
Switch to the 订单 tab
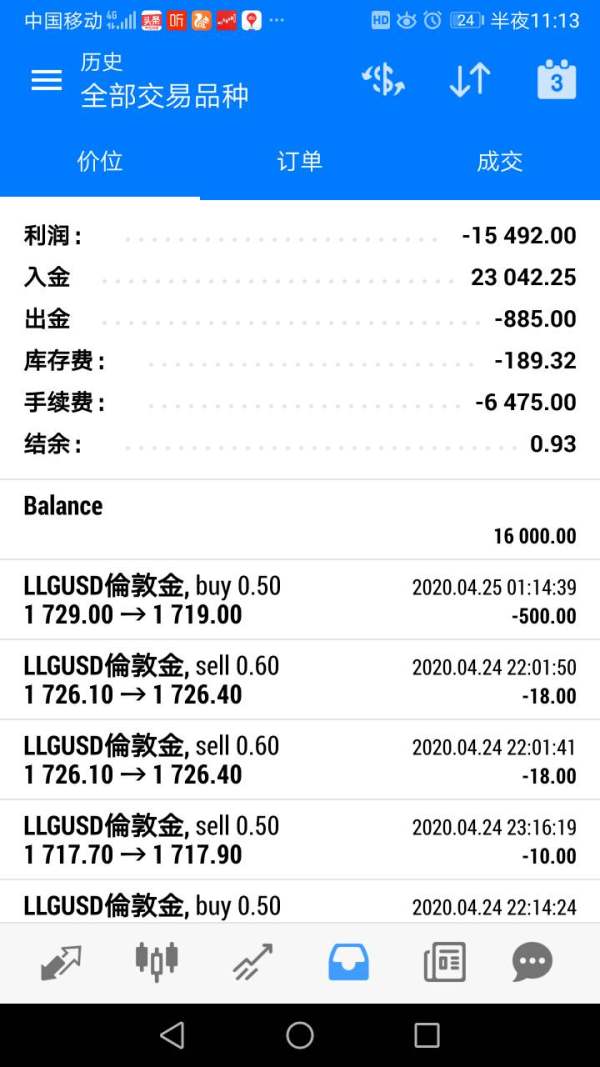(300, 162)
